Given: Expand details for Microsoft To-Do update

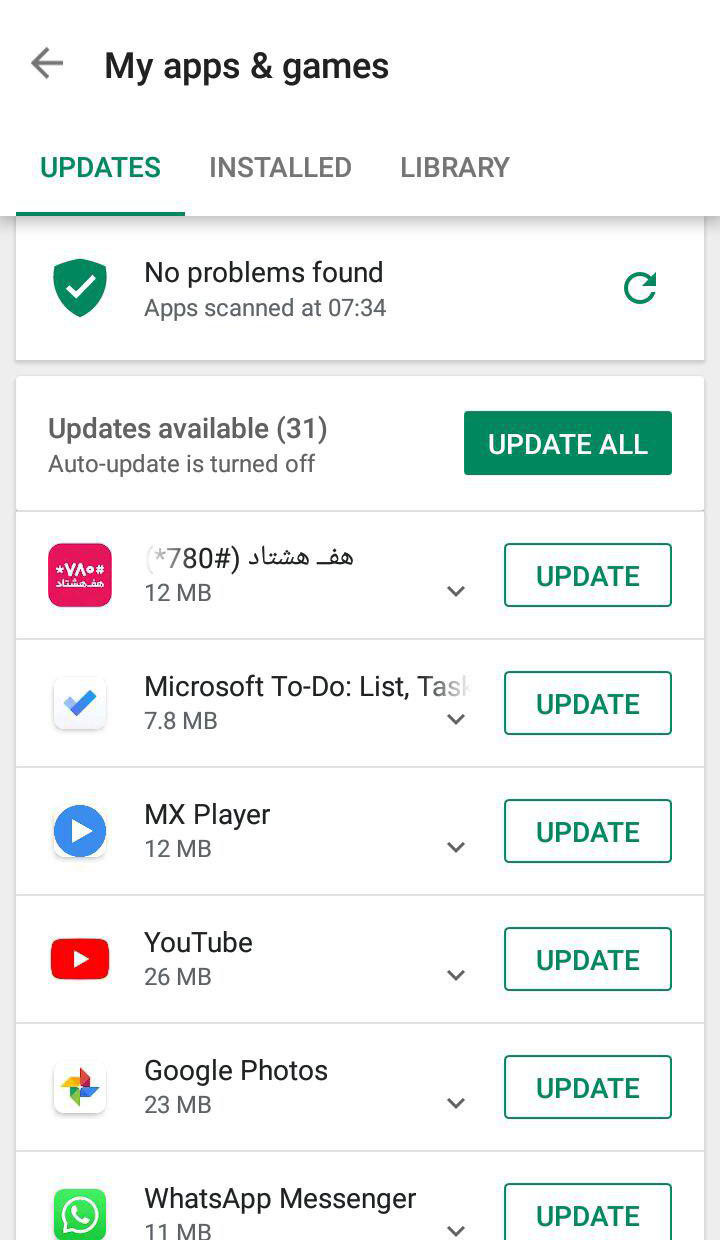Looking at the screenshot, I should 456,719.
